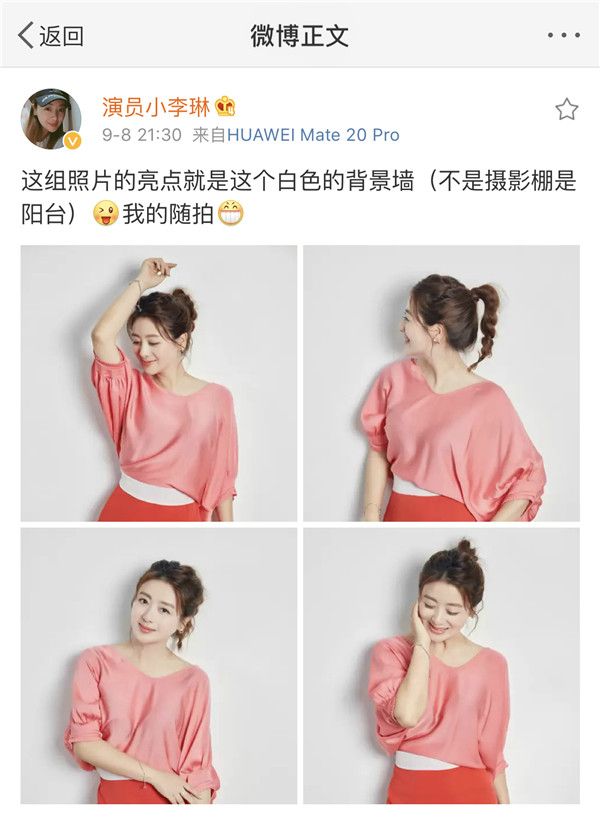Viewport: 600px width, 818px height.
Task: Open the photo with hand on cheek
Action: tap(441, 665)
